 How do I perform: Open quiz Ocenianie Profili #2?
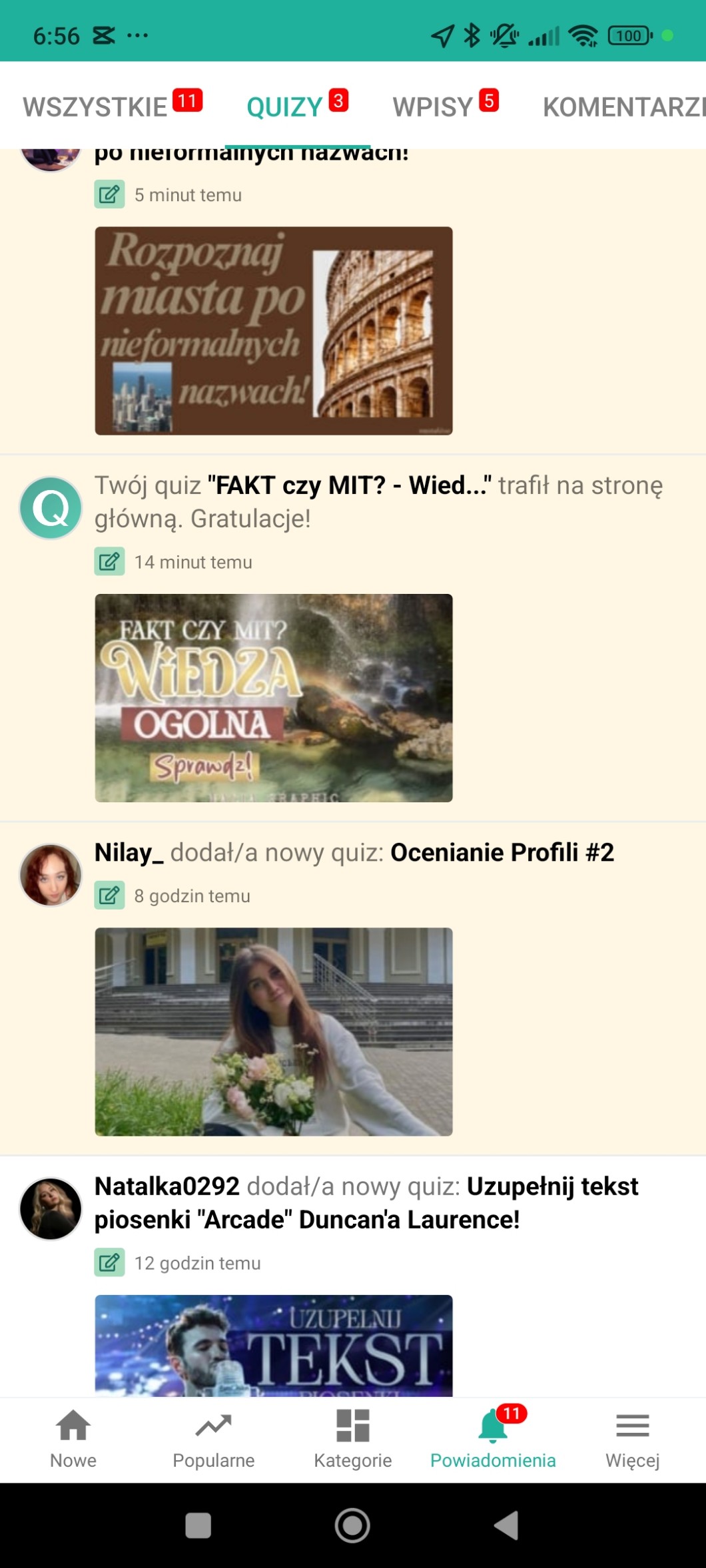tap(502, 852)
